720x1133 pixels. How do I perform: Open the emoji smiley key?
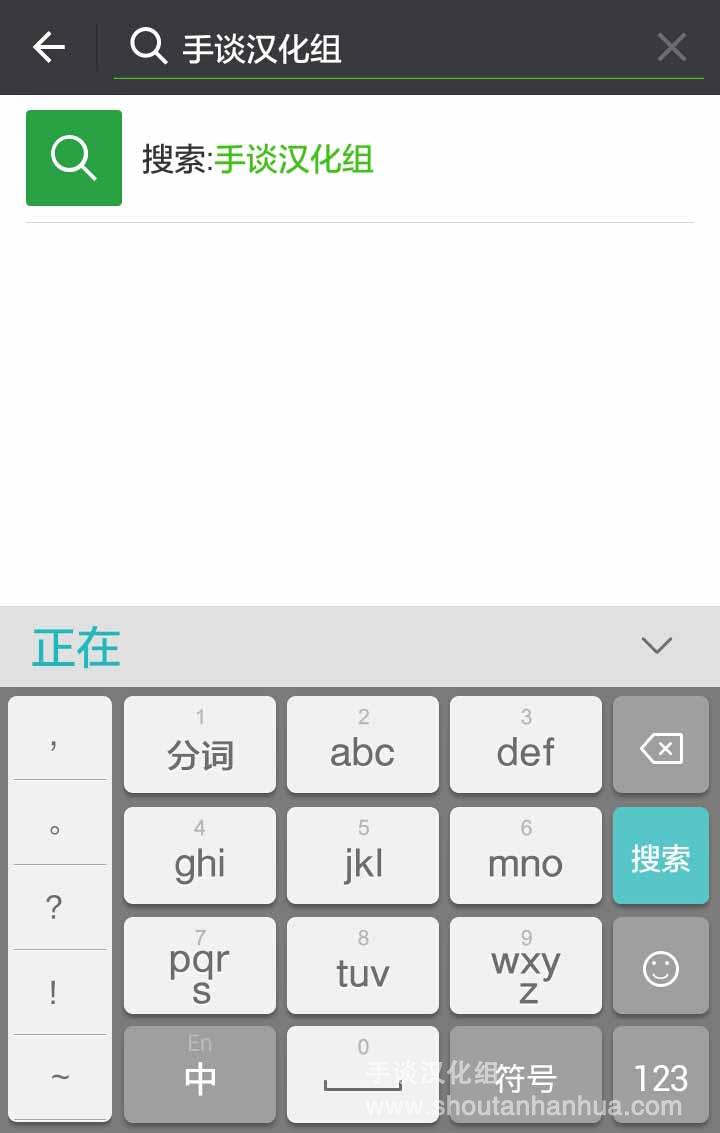coord(661,967)
